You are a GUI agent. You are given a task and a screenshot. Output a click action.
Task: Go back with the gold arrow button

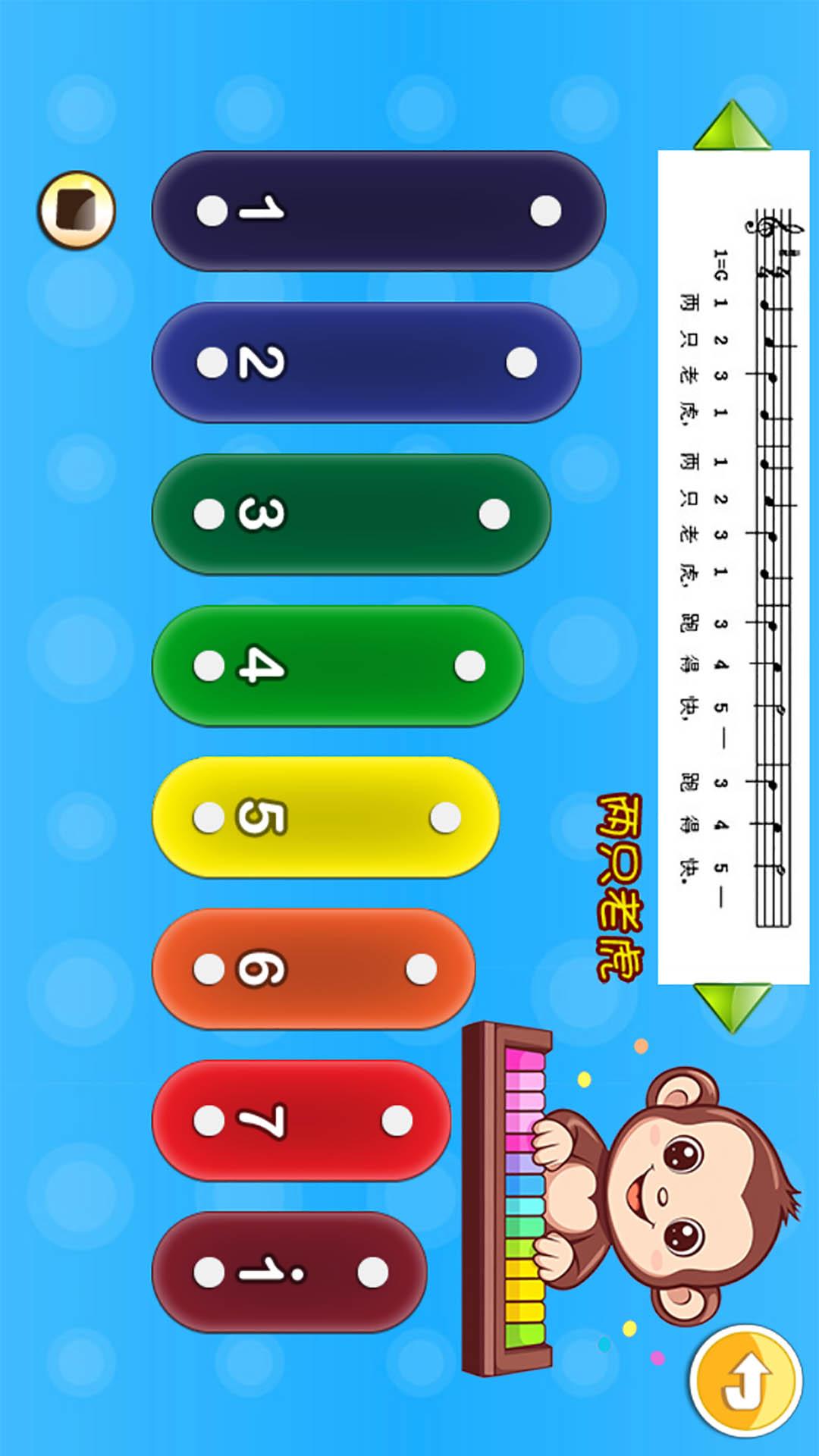point(745,1382)
